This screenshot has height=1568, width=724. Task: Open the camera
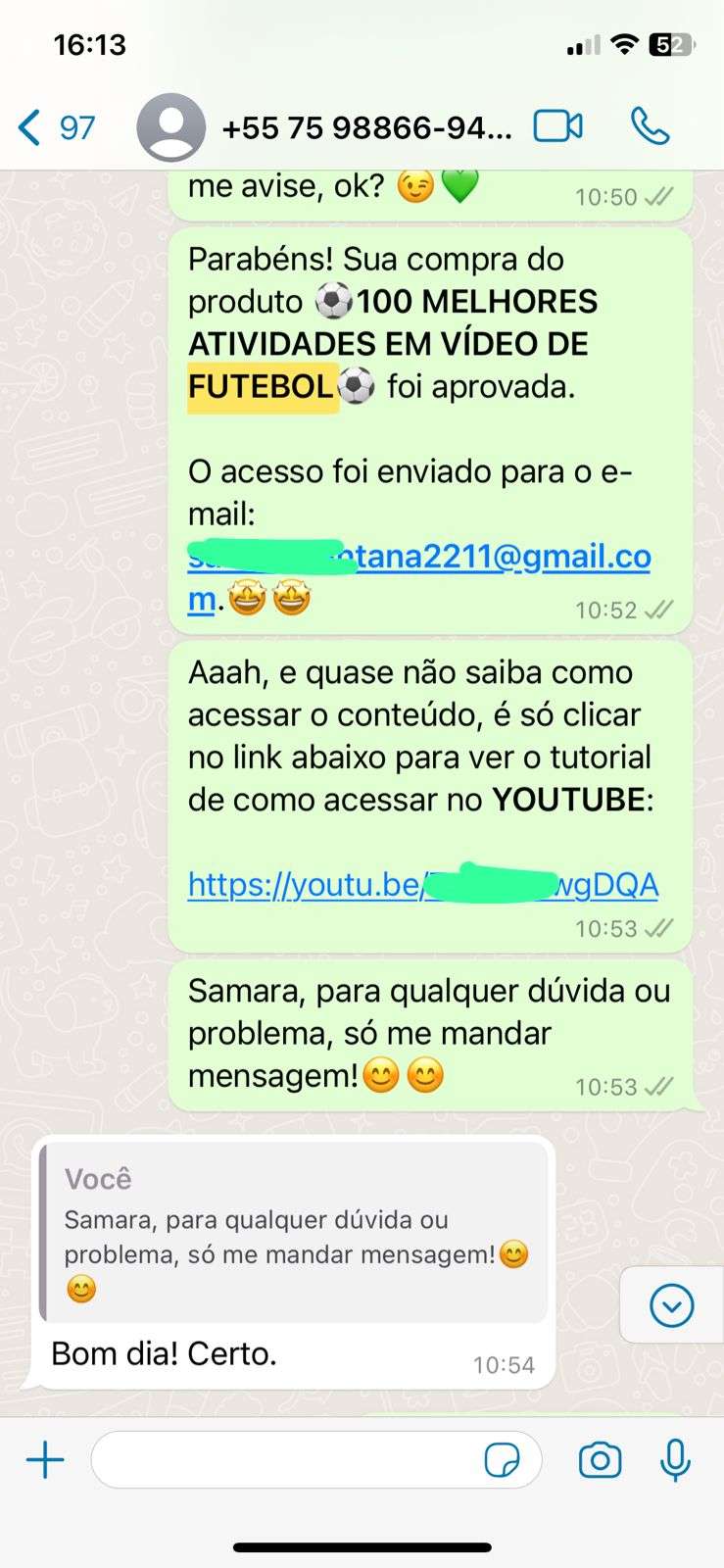[x=600, y=1460]
